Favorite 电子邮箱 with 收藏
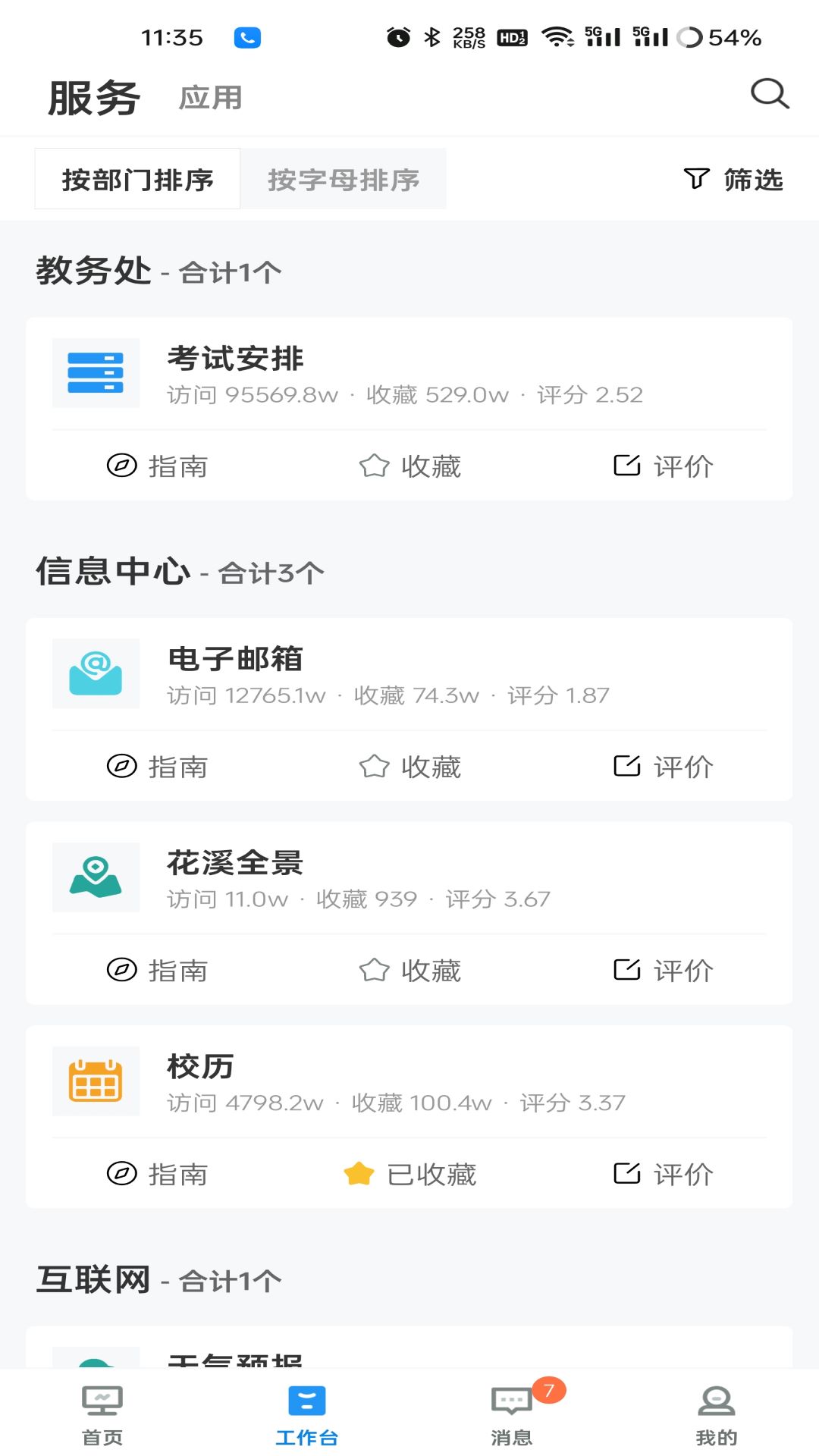This screenshot has height=1456, width=819. 409,766
